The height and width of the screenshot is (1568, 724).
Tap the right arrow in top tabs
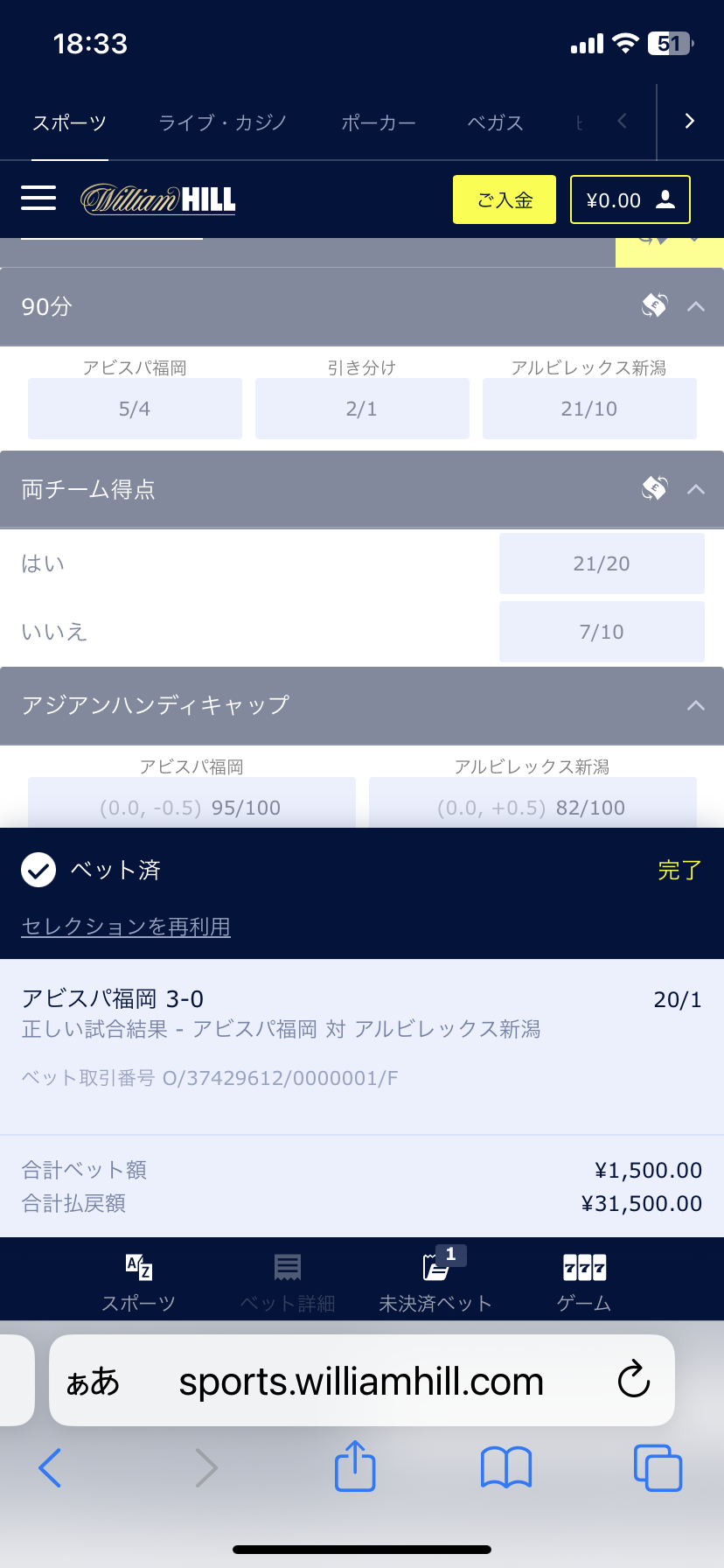point(690,122)
